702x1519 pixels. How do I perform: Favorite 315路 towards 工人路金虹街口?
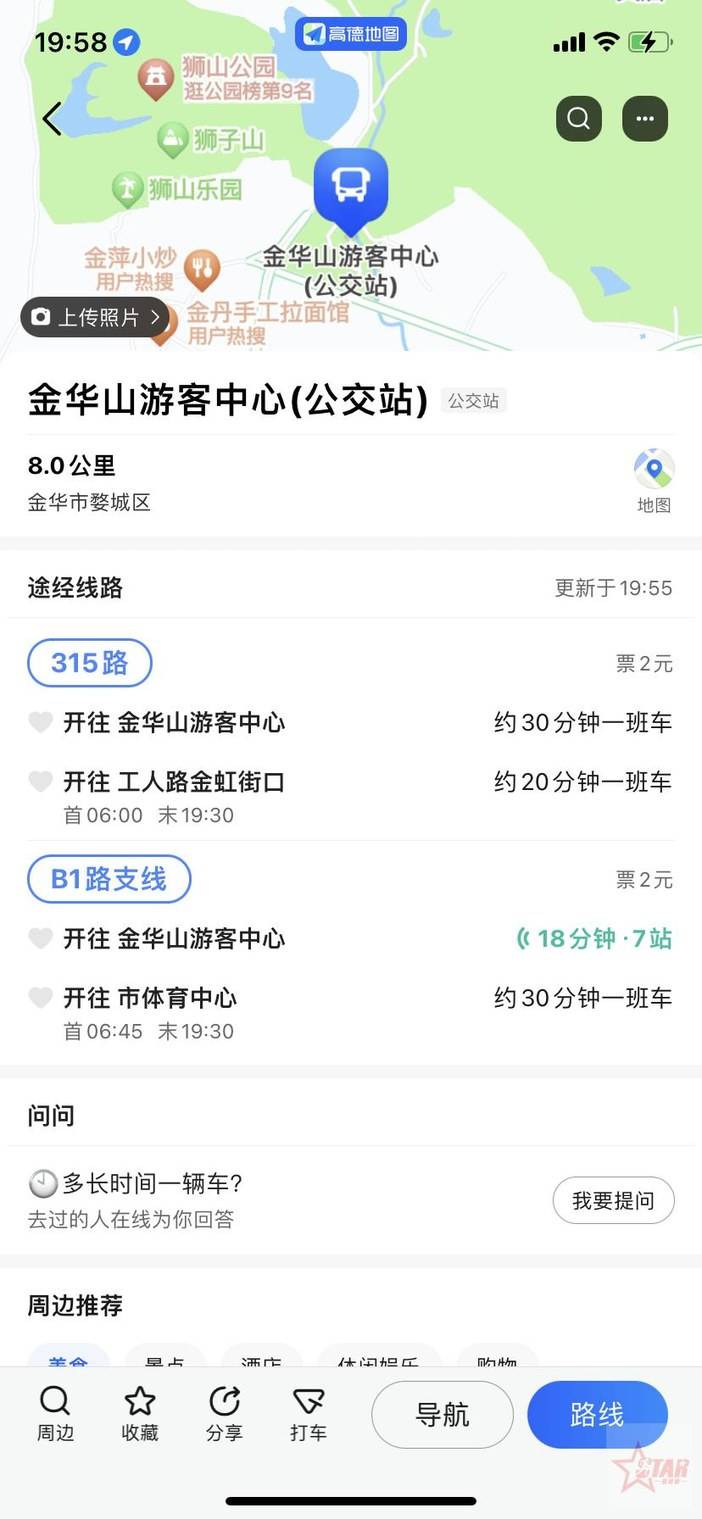(x=40, y=782)
